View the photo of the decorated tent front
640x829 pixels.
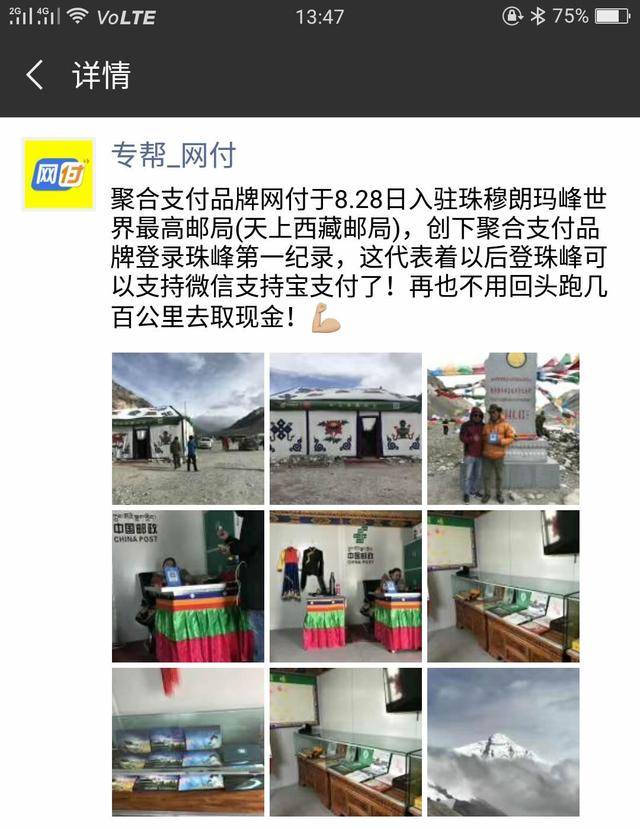[345, 428]
